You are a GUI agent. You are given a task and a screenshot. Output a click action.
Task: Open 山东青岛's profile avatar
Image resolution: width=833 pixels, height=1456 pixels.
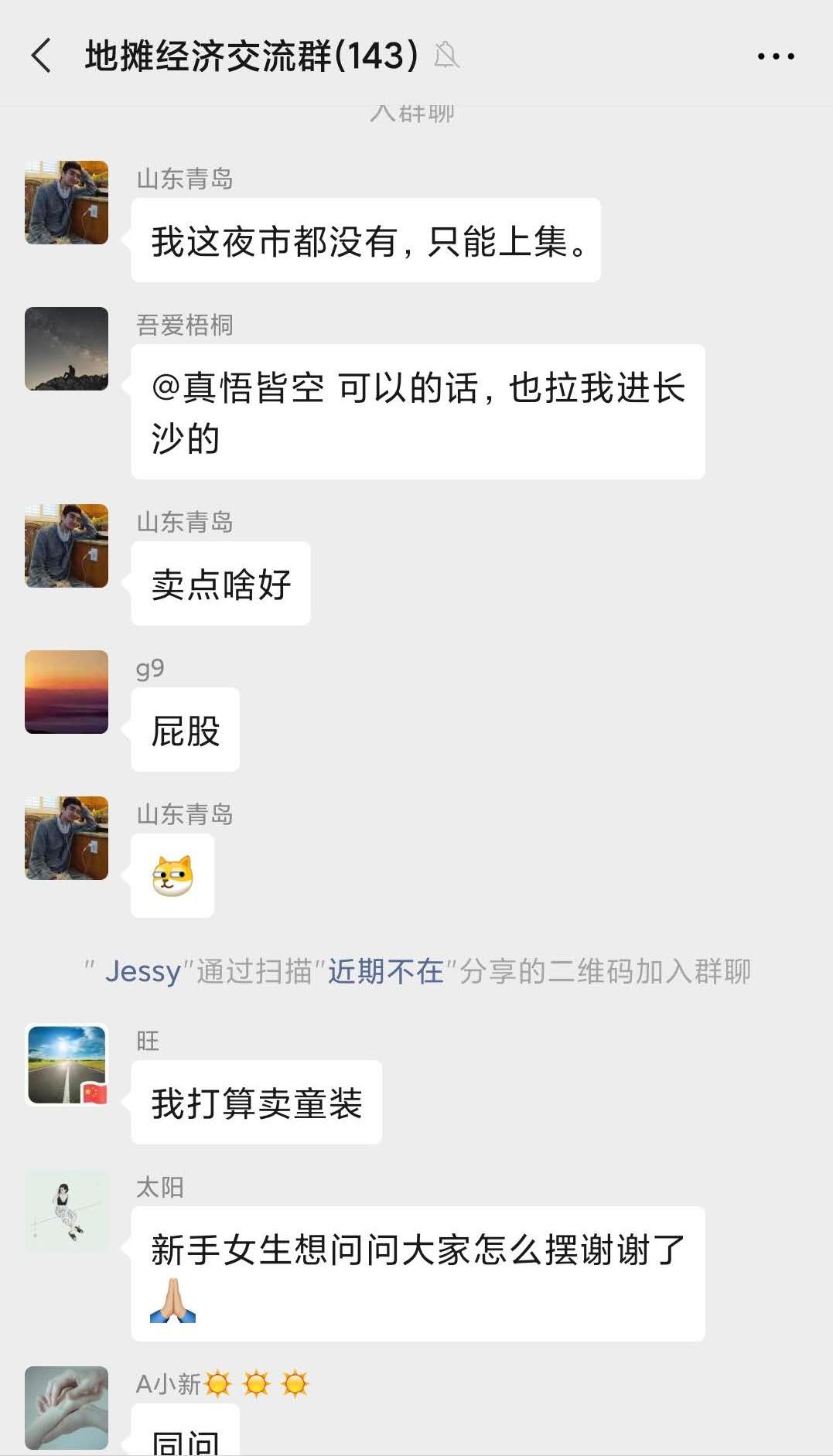point(66,203)
